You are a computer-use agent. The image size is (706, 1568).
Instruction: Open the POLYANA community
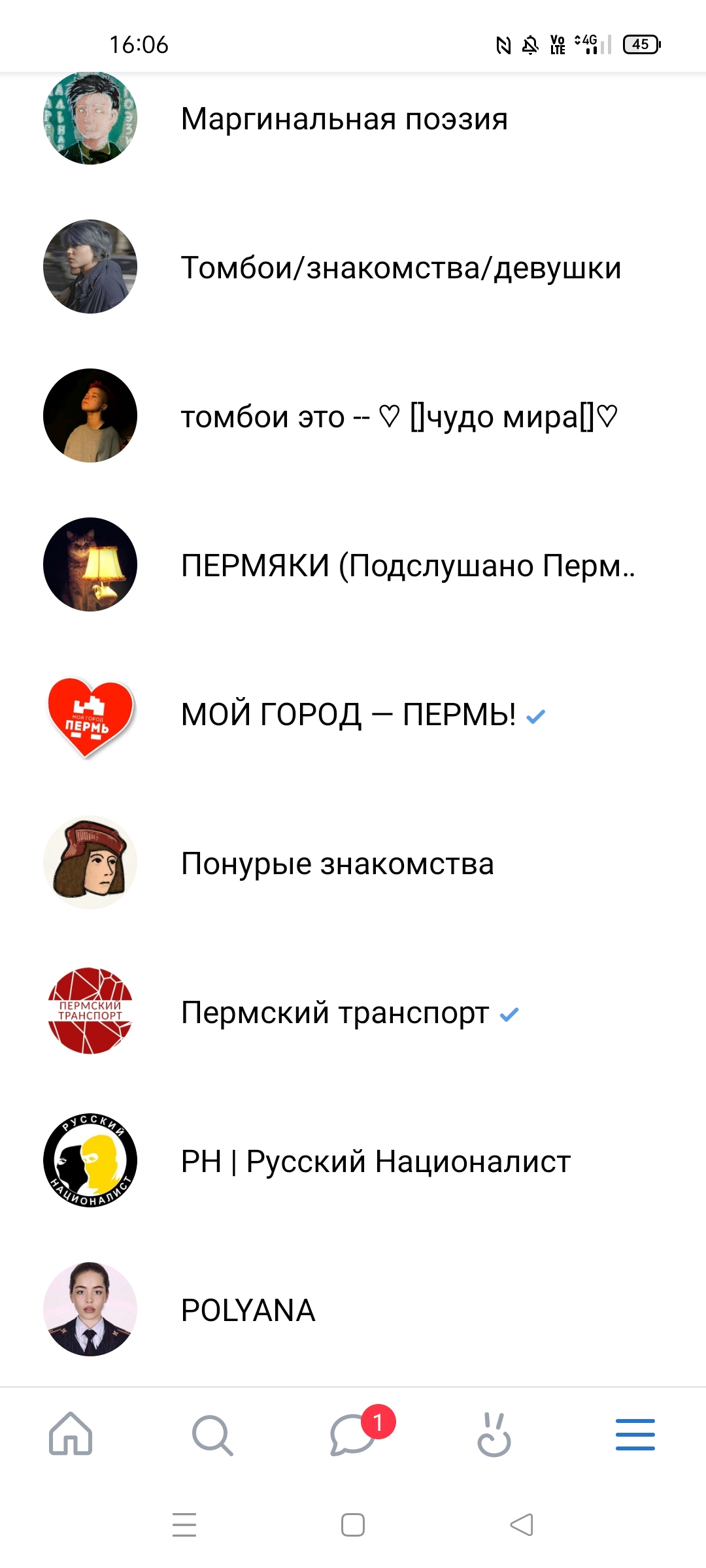coord(248,1310)
